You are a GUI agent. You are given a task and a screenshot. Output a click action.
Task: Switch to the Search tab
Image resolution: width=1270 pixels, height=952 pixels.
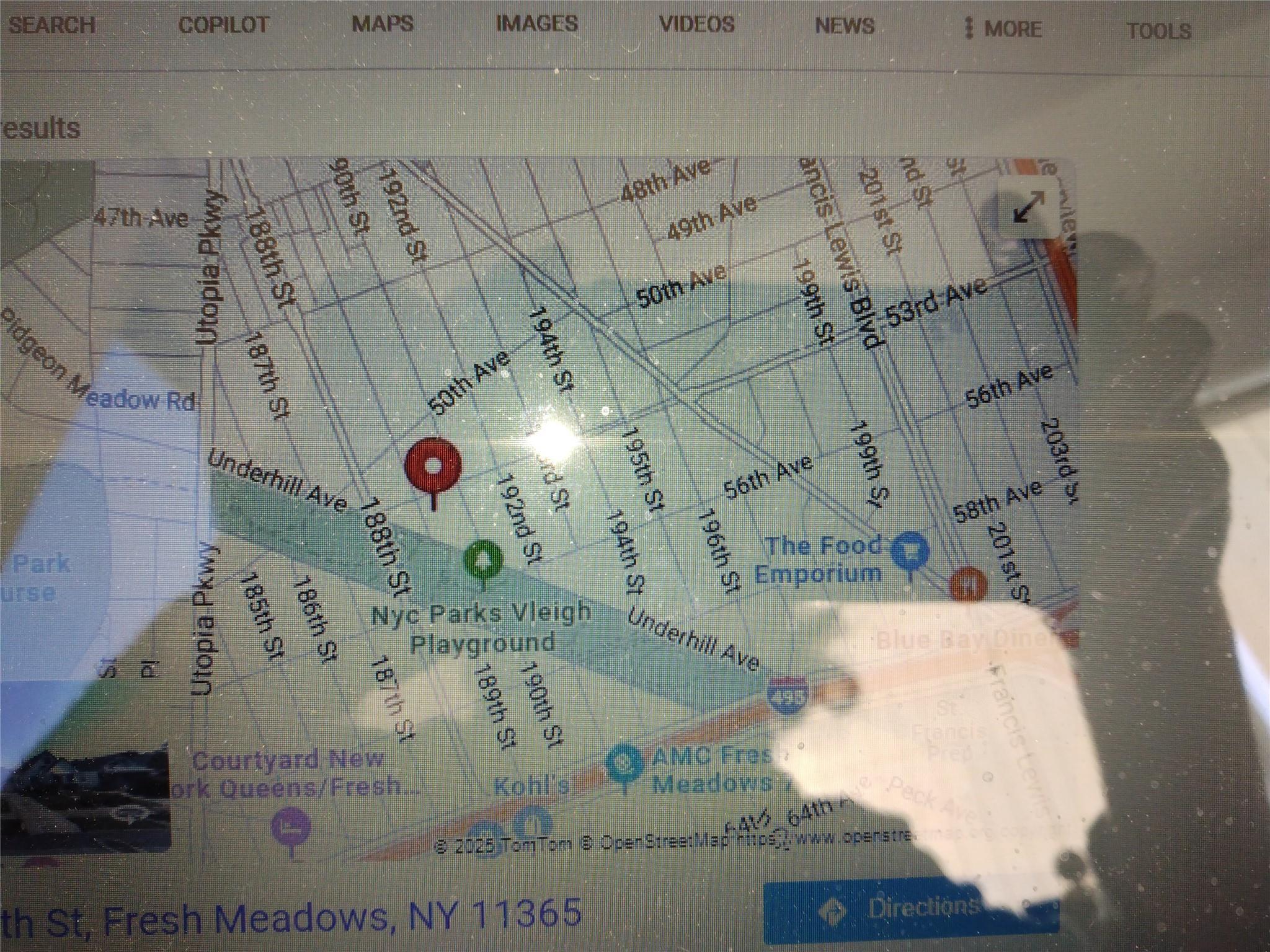pyautogui.click(x=52, y=25)
